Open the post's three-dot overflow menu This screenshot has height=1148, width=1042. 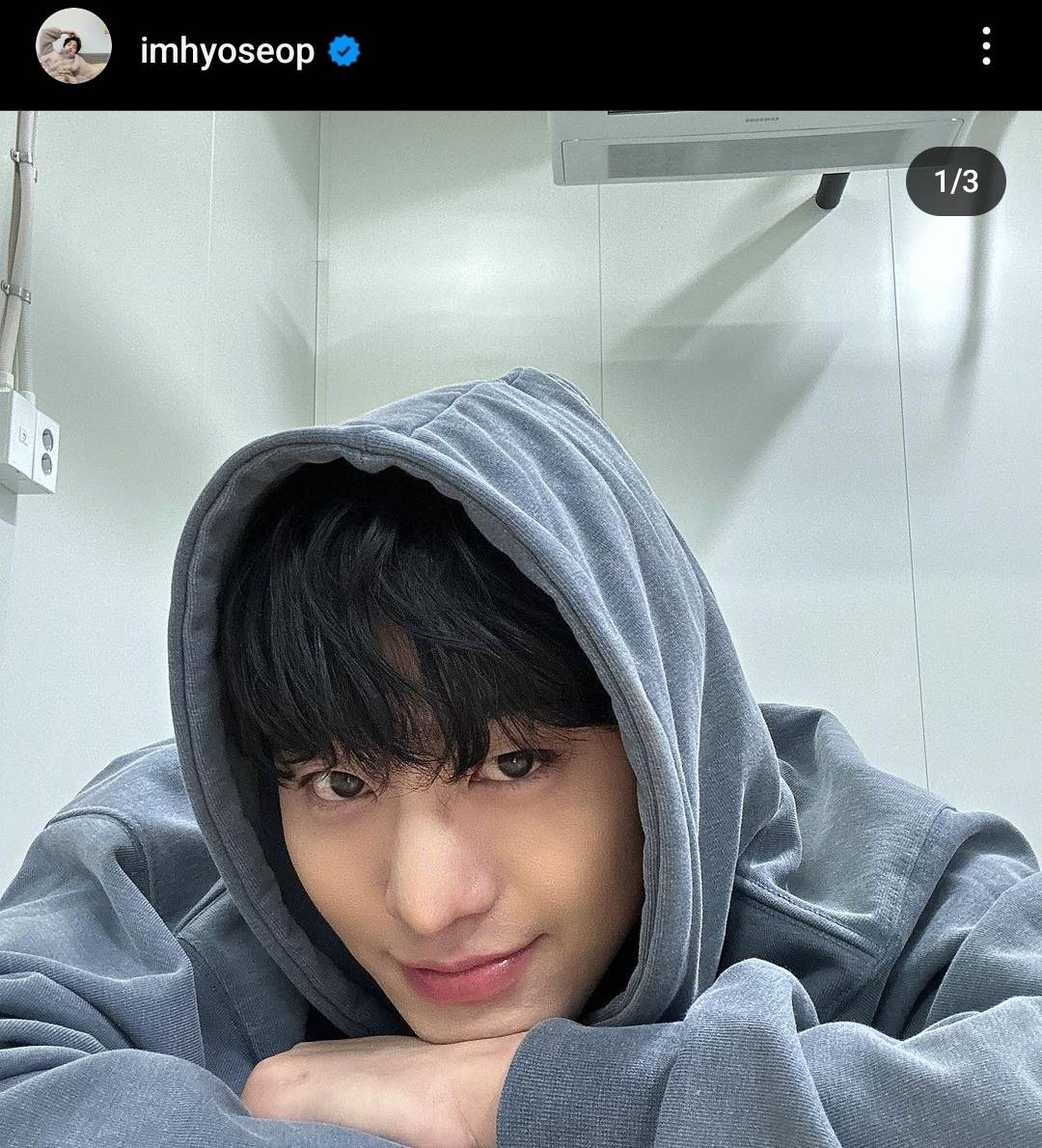tap(985, 46)
